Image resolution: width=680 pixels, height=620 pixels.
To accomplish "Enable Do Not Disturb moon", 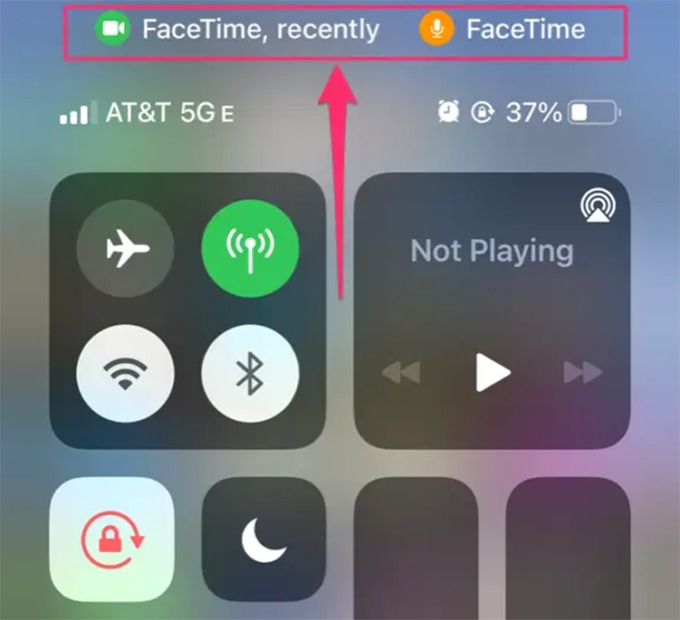I will [x=264, y=539].
